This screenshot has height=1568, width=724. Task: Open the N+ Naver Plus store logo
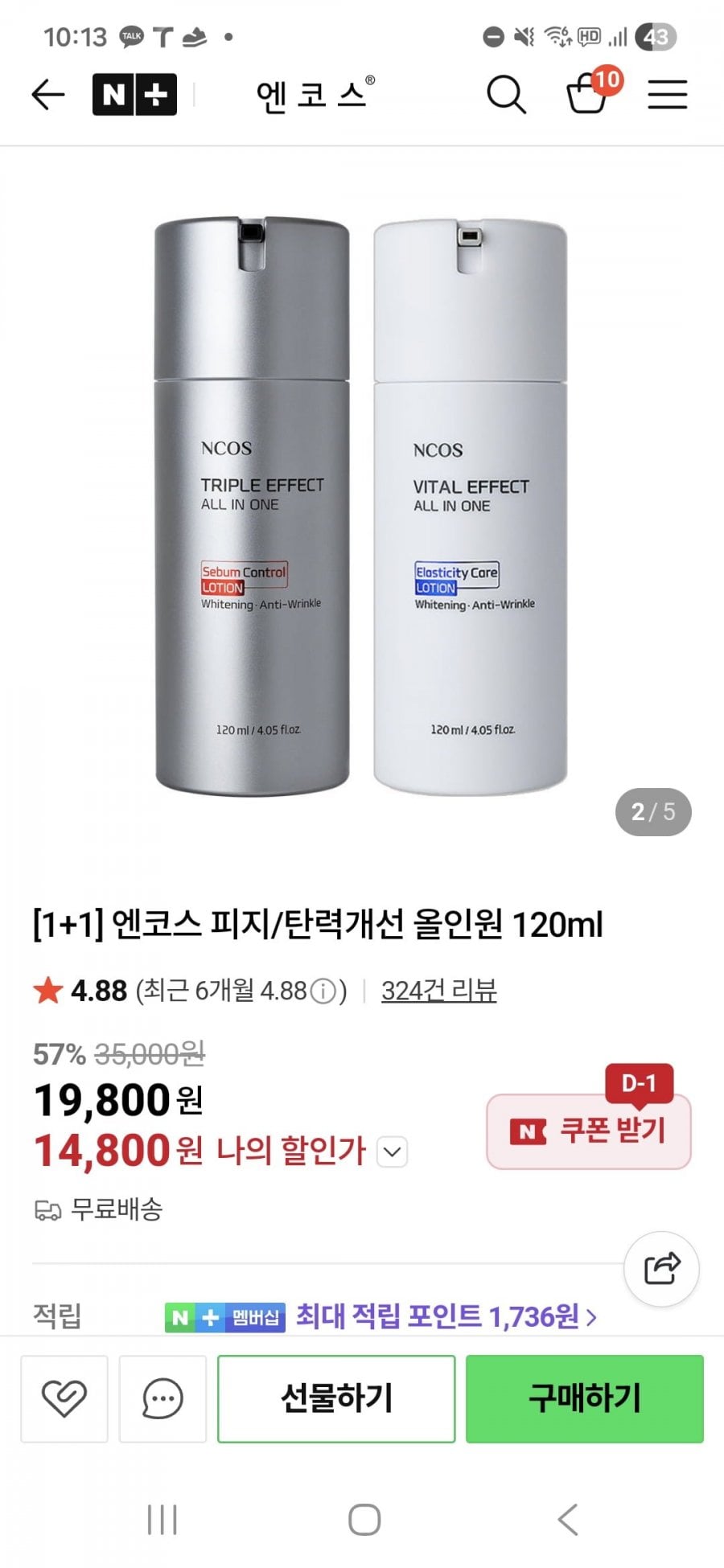pyautogui.click(x=134, y=95)
